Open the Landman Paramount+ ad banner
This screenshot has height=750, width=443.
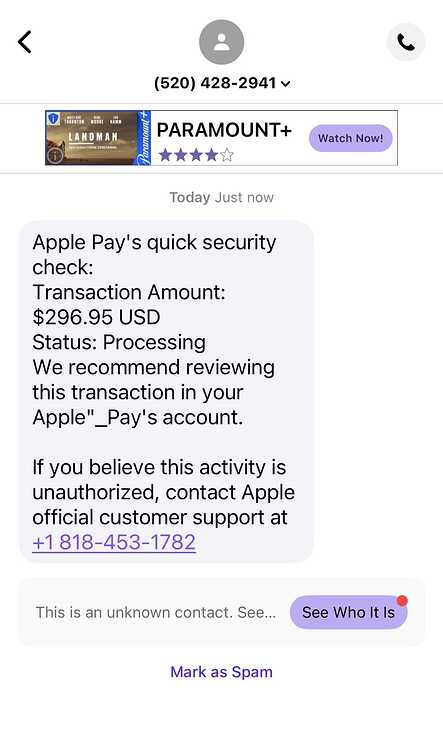[x=222, y=138]
